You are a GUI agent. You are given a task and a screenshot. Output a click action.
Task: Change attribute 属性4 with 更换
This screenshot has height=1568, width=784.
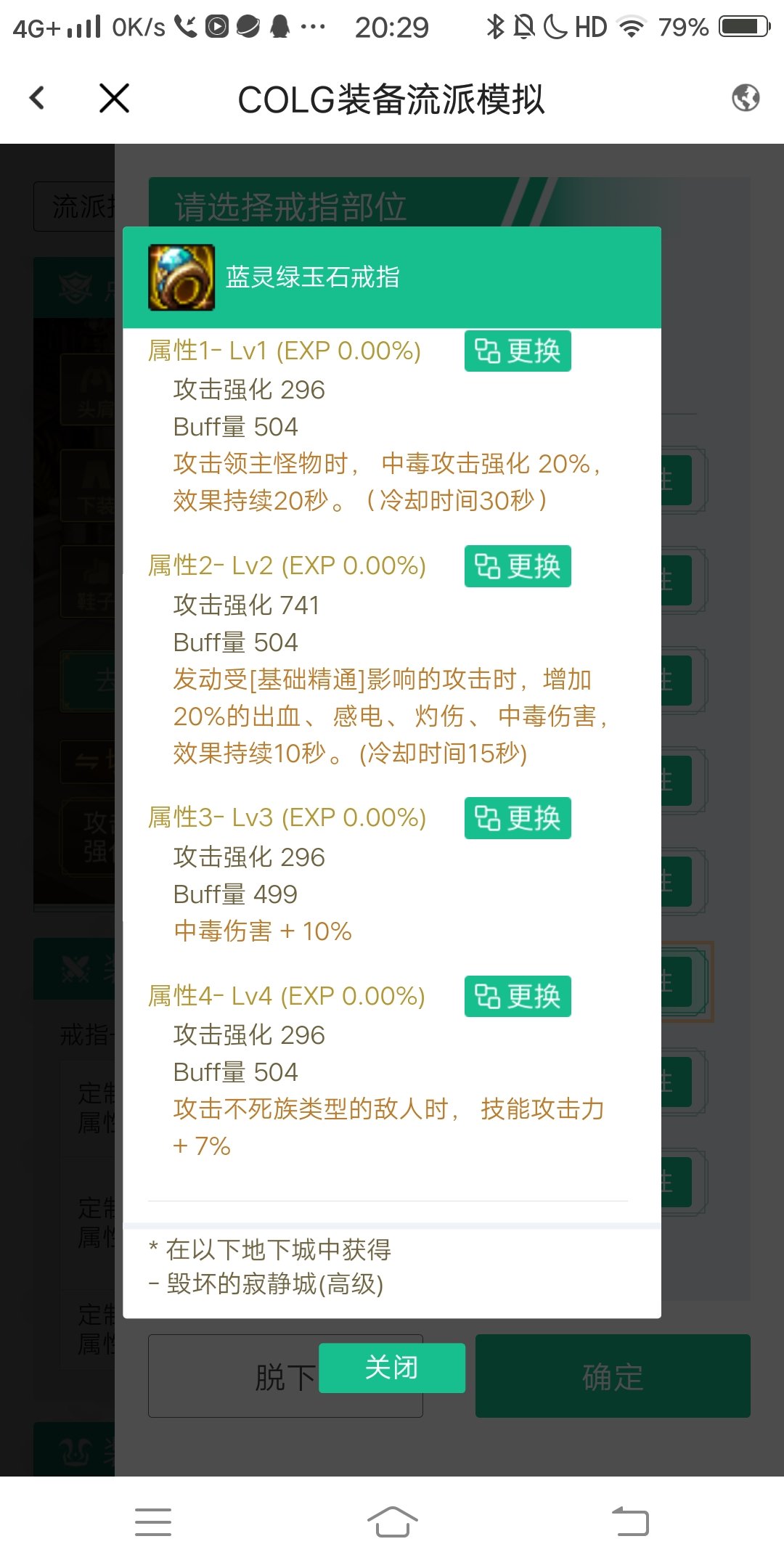(518, 997)
